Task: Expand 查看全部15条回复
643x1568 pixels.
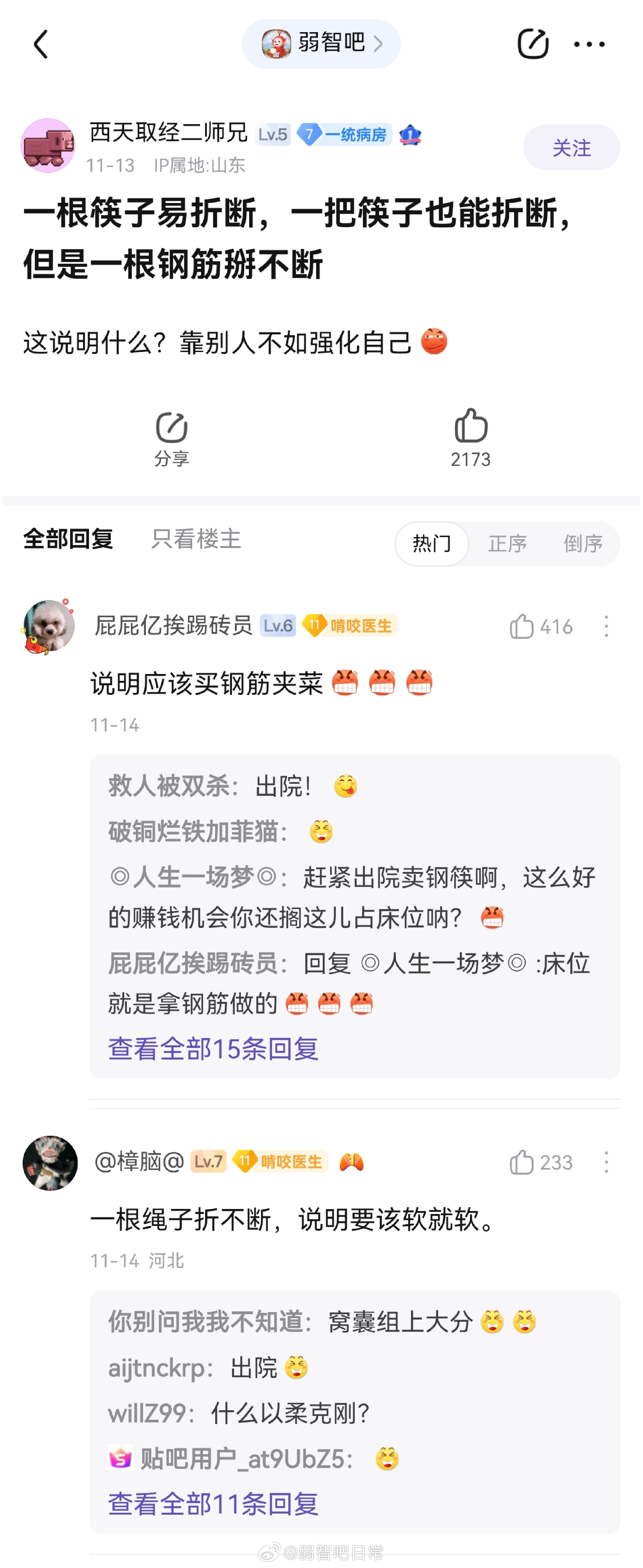Action: pyautogui.click(x=213, y=1048)
